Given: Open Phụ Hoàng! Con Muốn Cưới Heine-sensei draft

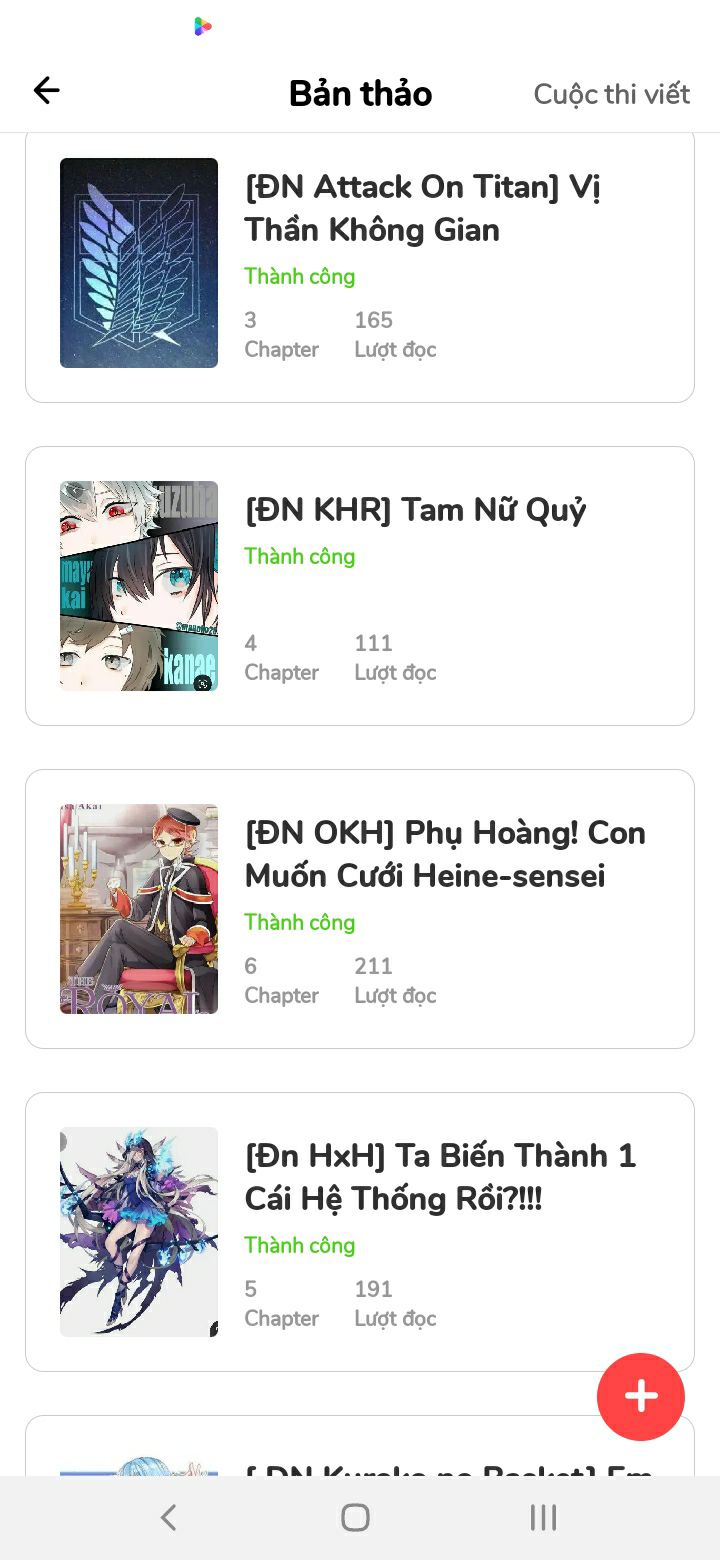Looking at the screenshot, I should coord(360,908).
